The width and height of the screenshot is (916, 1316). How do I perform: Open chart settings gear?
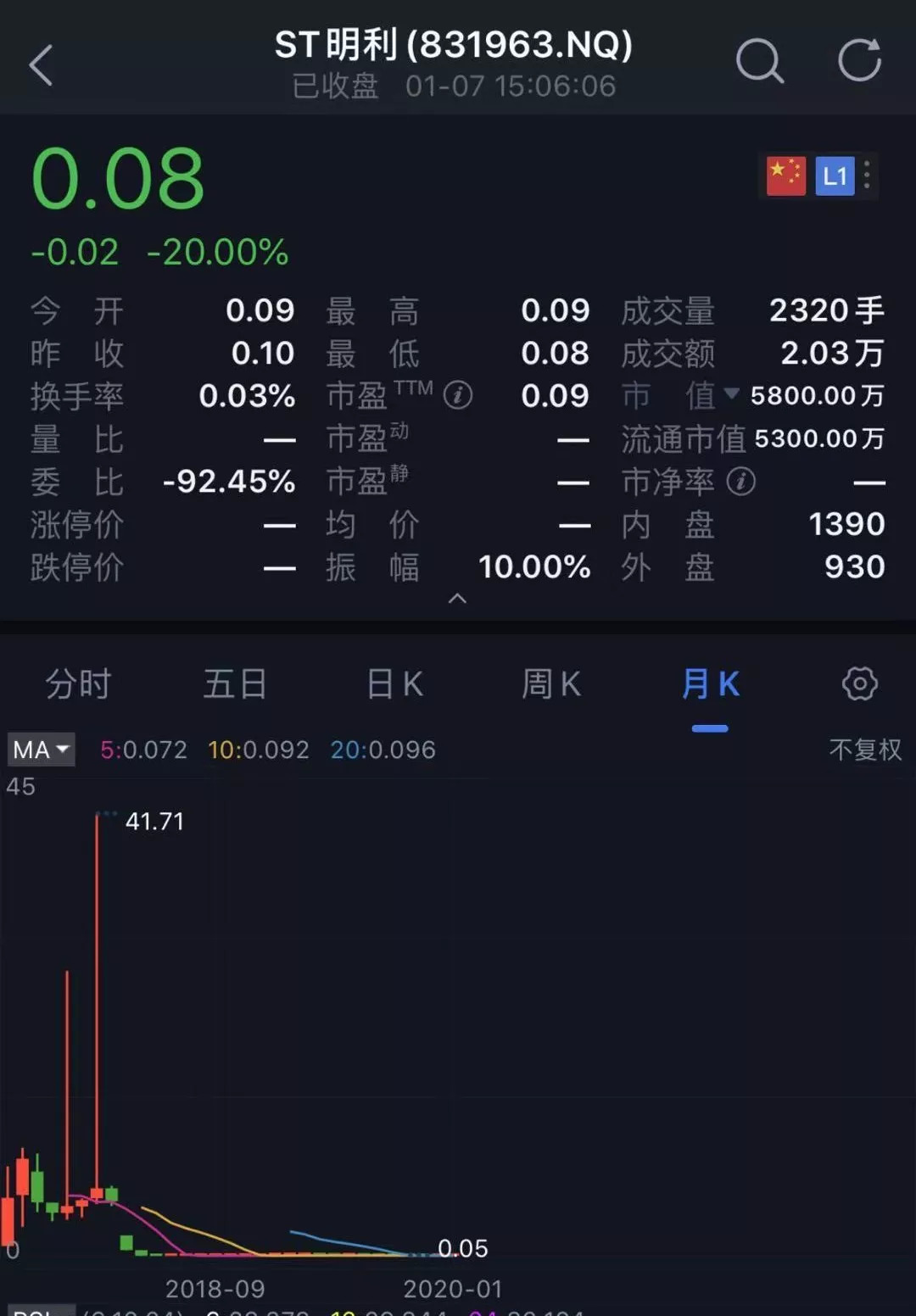point(859,683)
